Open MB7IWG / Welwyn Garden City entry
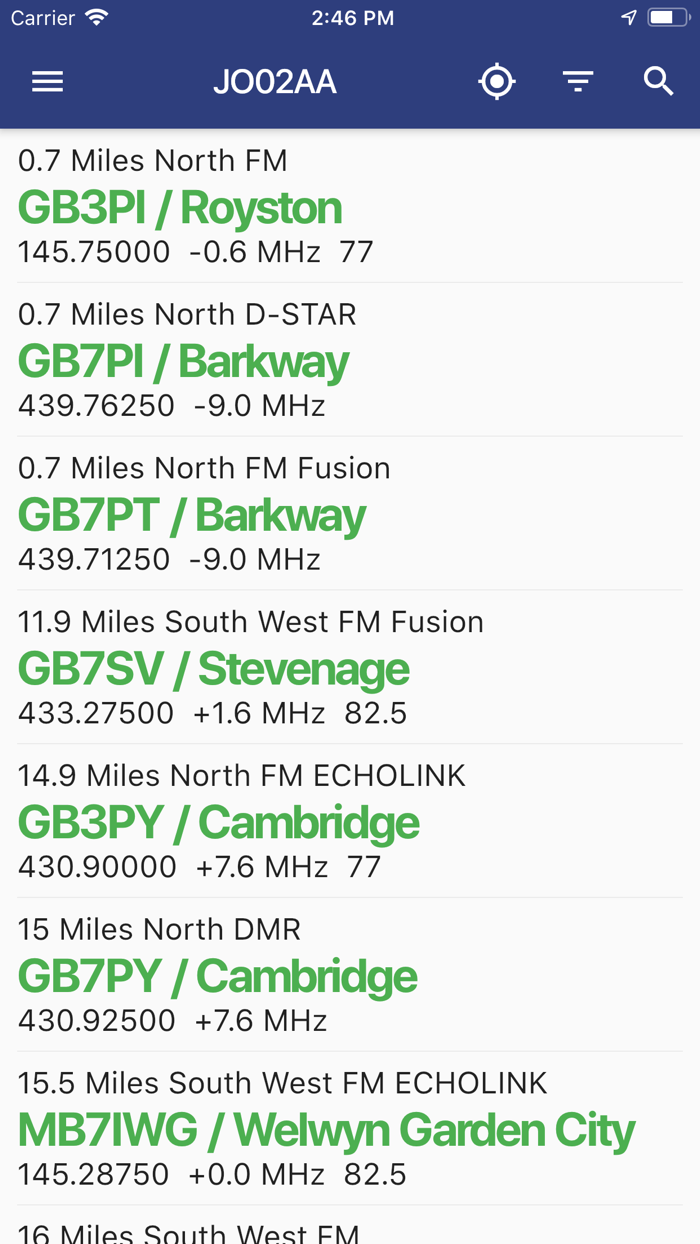The width and height of the screenshot is (700, 1244). (326, 1131)
